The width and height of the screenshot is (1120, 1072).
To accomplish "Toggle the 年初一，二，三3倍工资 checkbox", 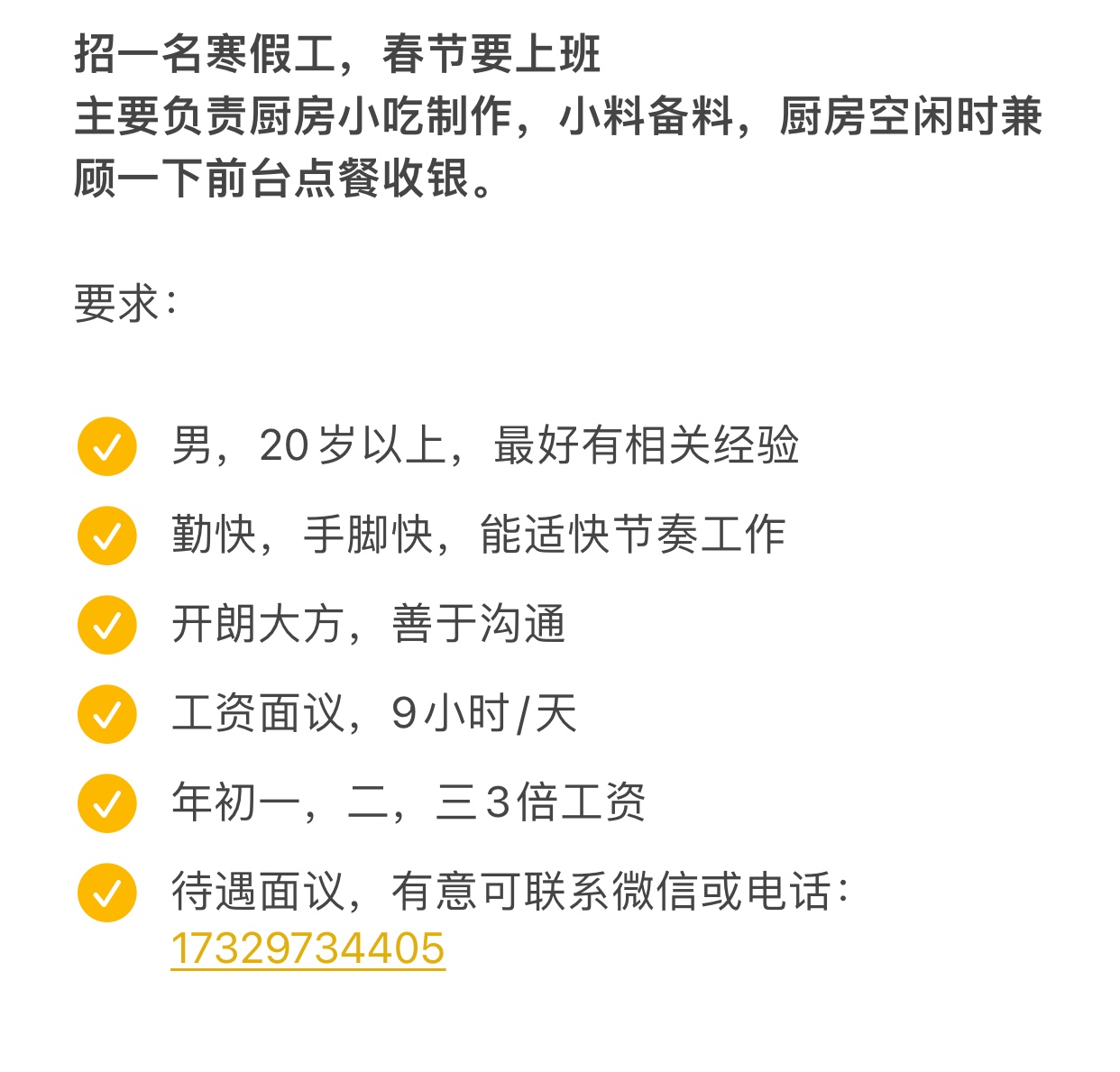I will click(107, 803).
